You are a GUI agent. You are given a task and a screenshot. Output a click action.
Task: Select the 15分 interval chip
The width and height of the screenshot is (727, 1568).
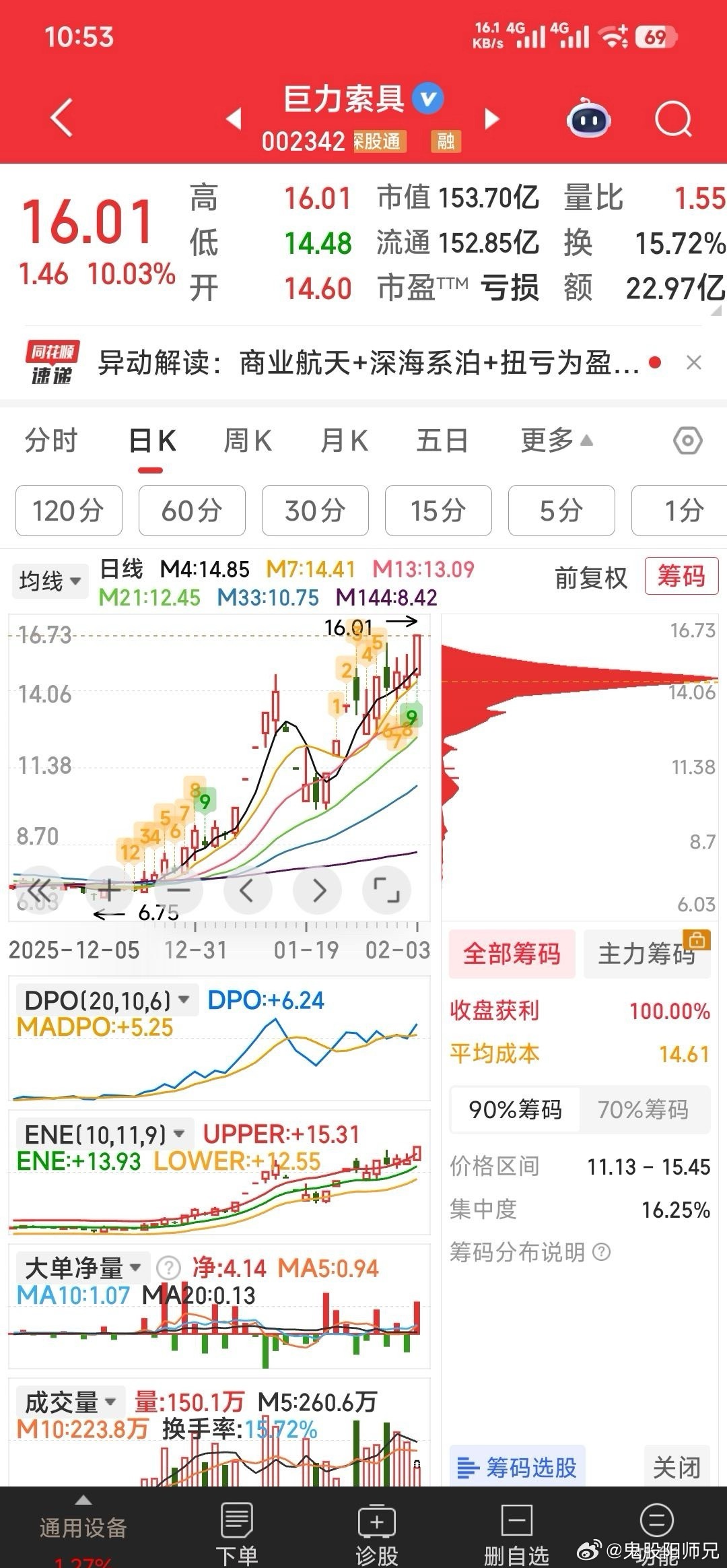tap(438, 511)
